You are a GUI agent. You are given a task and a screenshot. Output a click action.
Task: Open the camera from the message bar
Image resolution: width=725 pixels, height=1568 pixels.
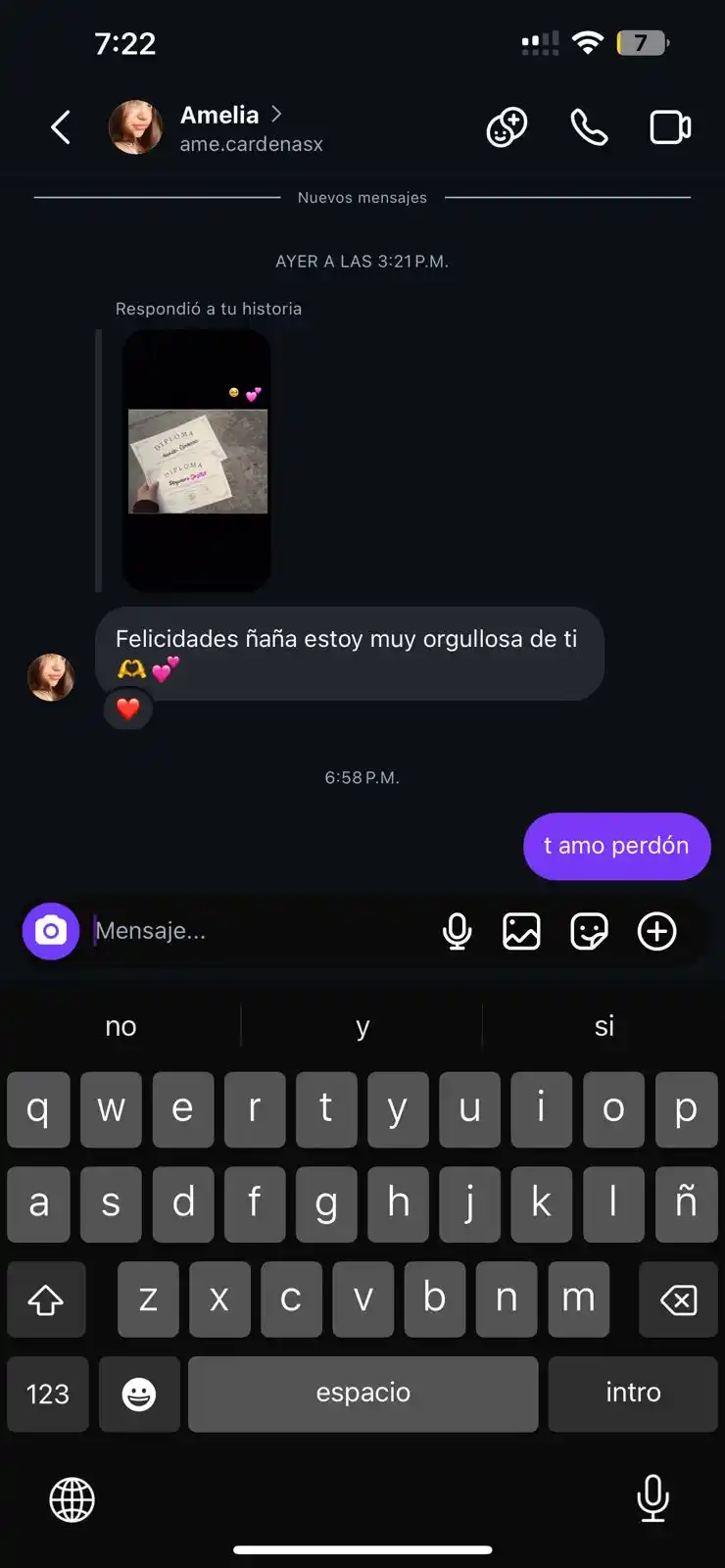51,931
